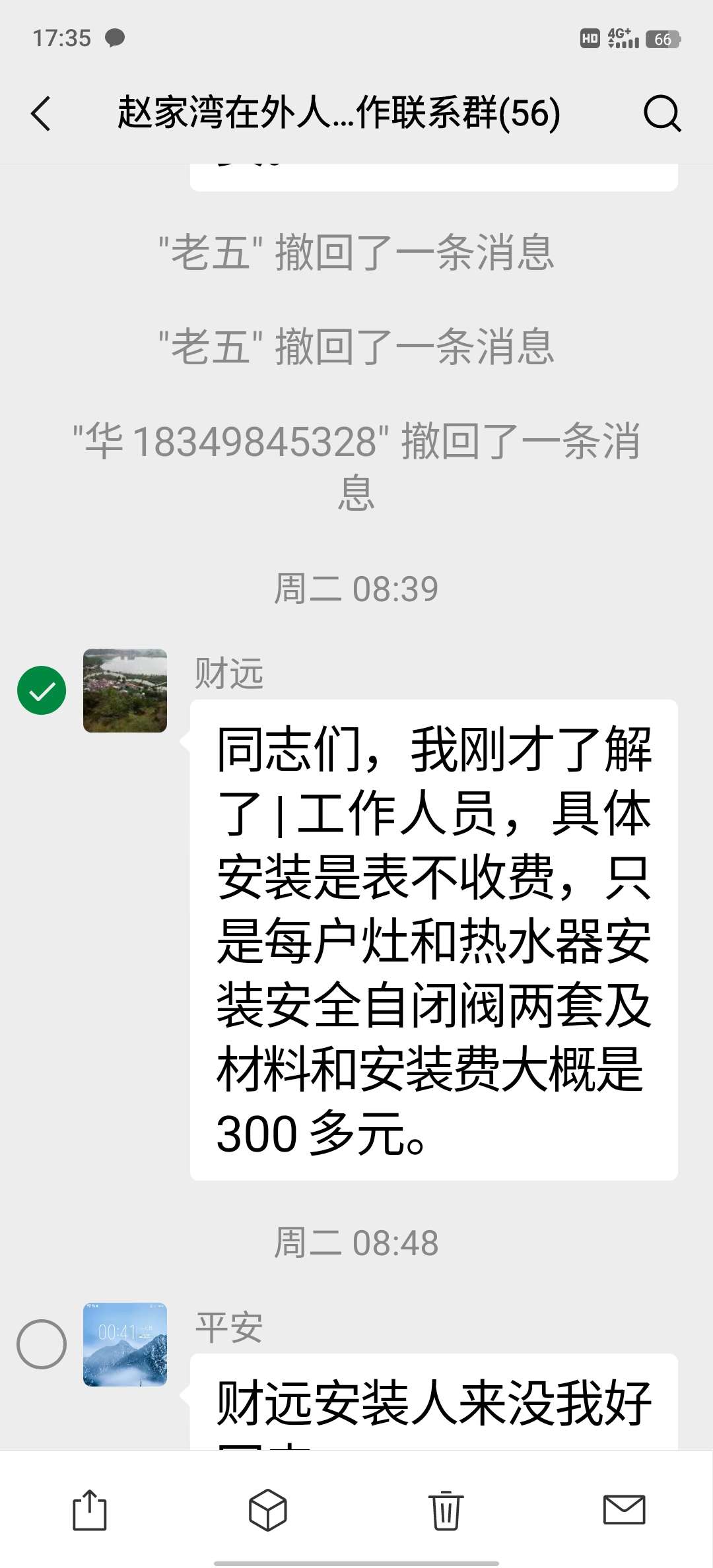Deselect 财远's checked message

coord(42,690)
